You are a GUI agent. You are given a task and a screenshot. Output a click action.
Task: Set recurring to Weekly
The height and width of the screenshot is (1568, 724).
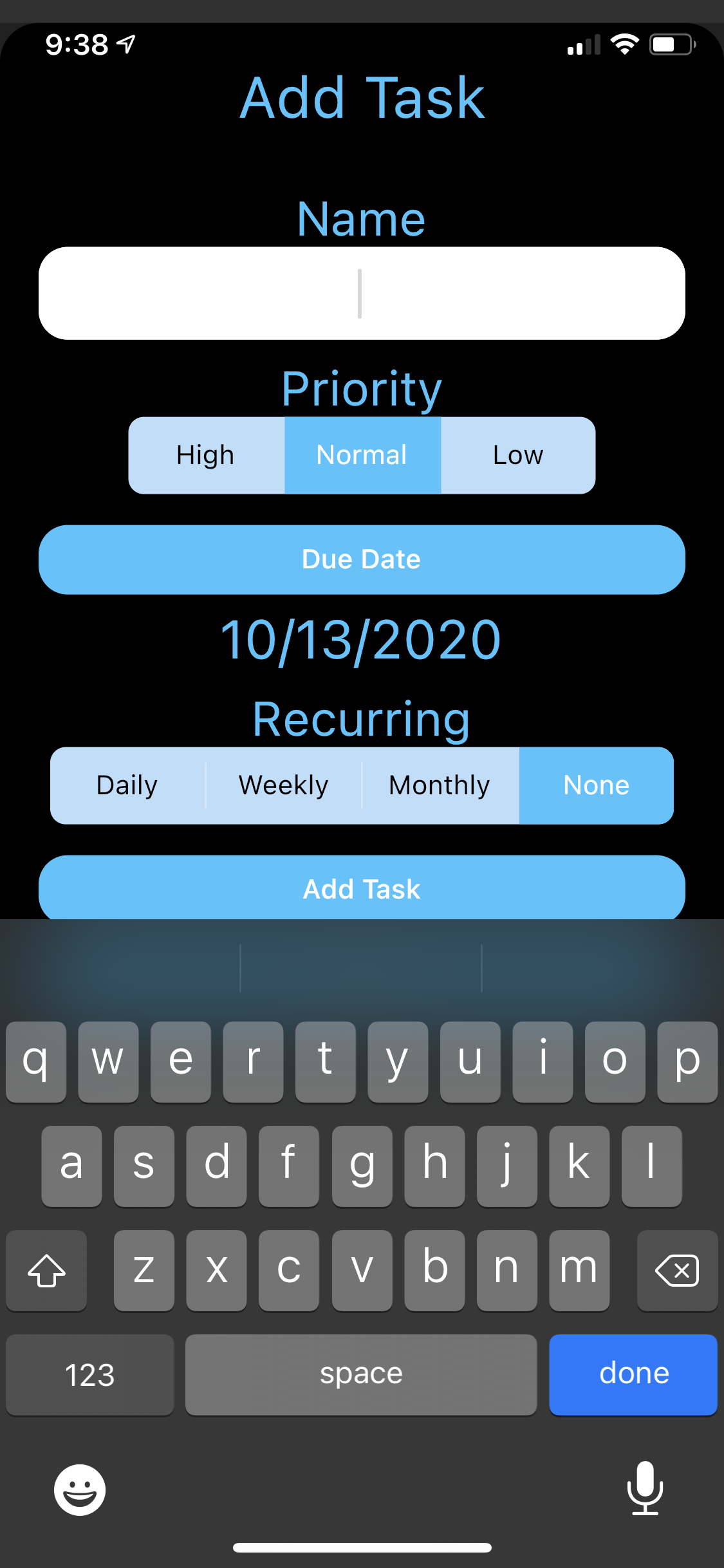click(283, 785)
